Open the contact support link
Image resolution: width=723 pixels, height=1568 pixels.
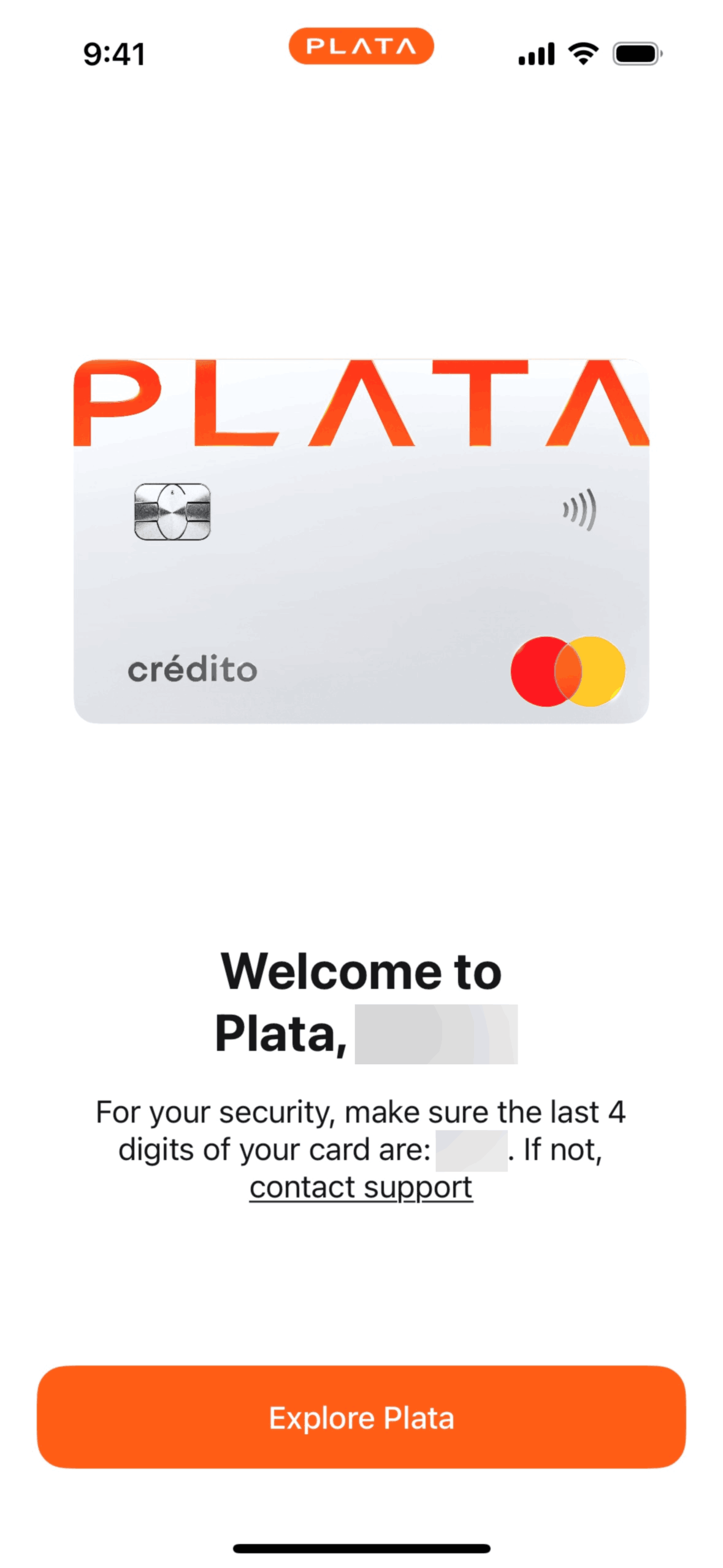pyautogui.click(x=361, y=1188)
